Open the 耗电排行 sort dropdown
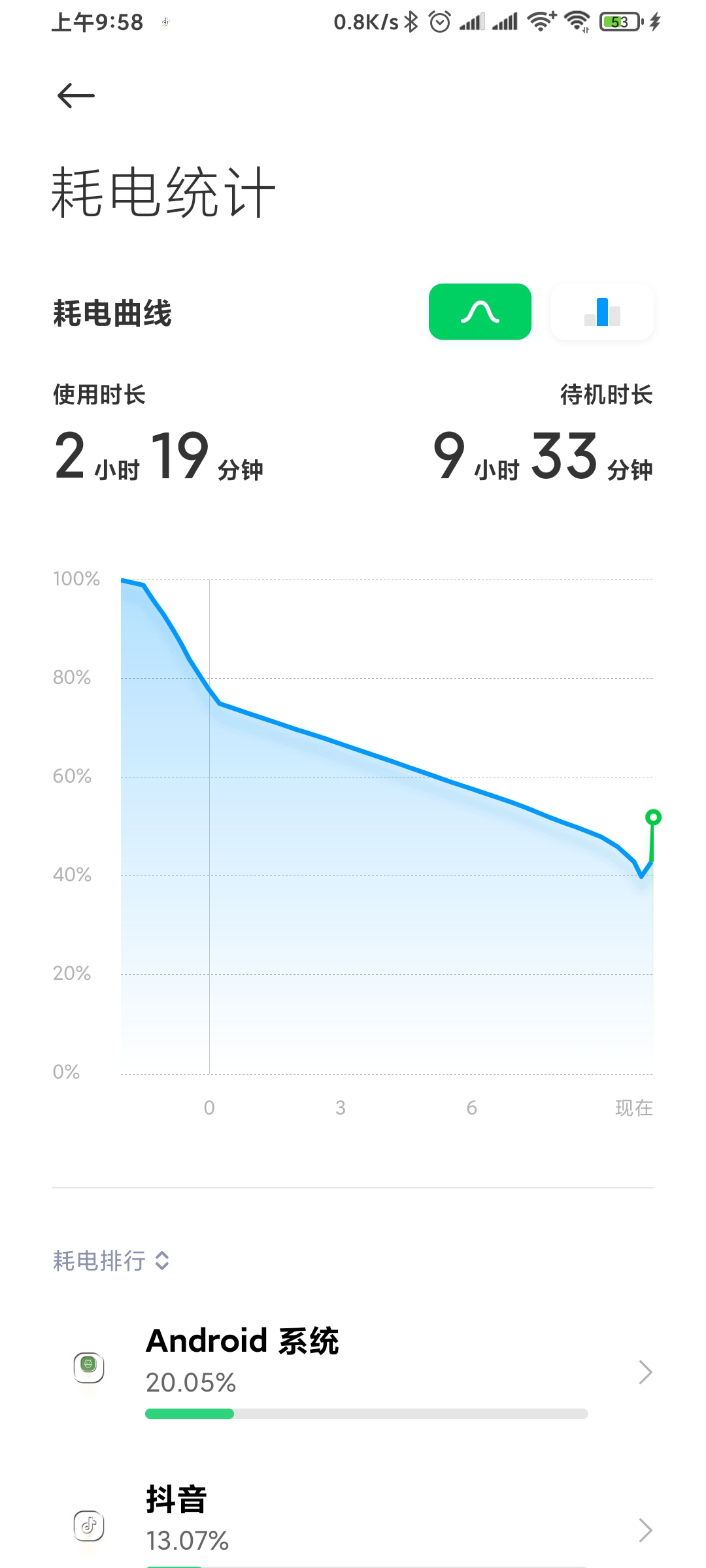The height and width of the screenshot is (1568, 706). click(x=112, y=1260)
